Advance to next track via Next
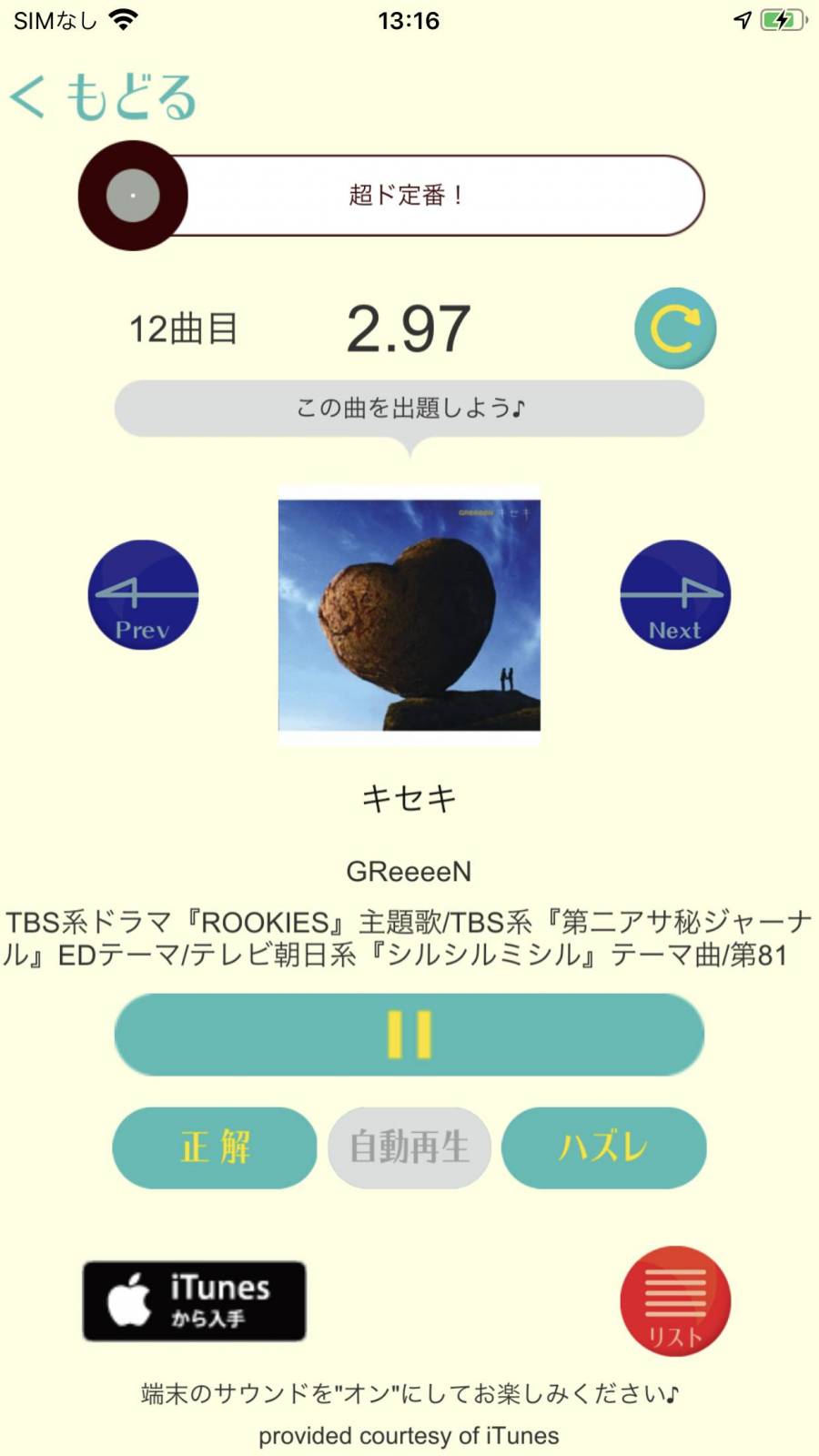This screenshot has width=819, height=1456. [x=674, y=596]
